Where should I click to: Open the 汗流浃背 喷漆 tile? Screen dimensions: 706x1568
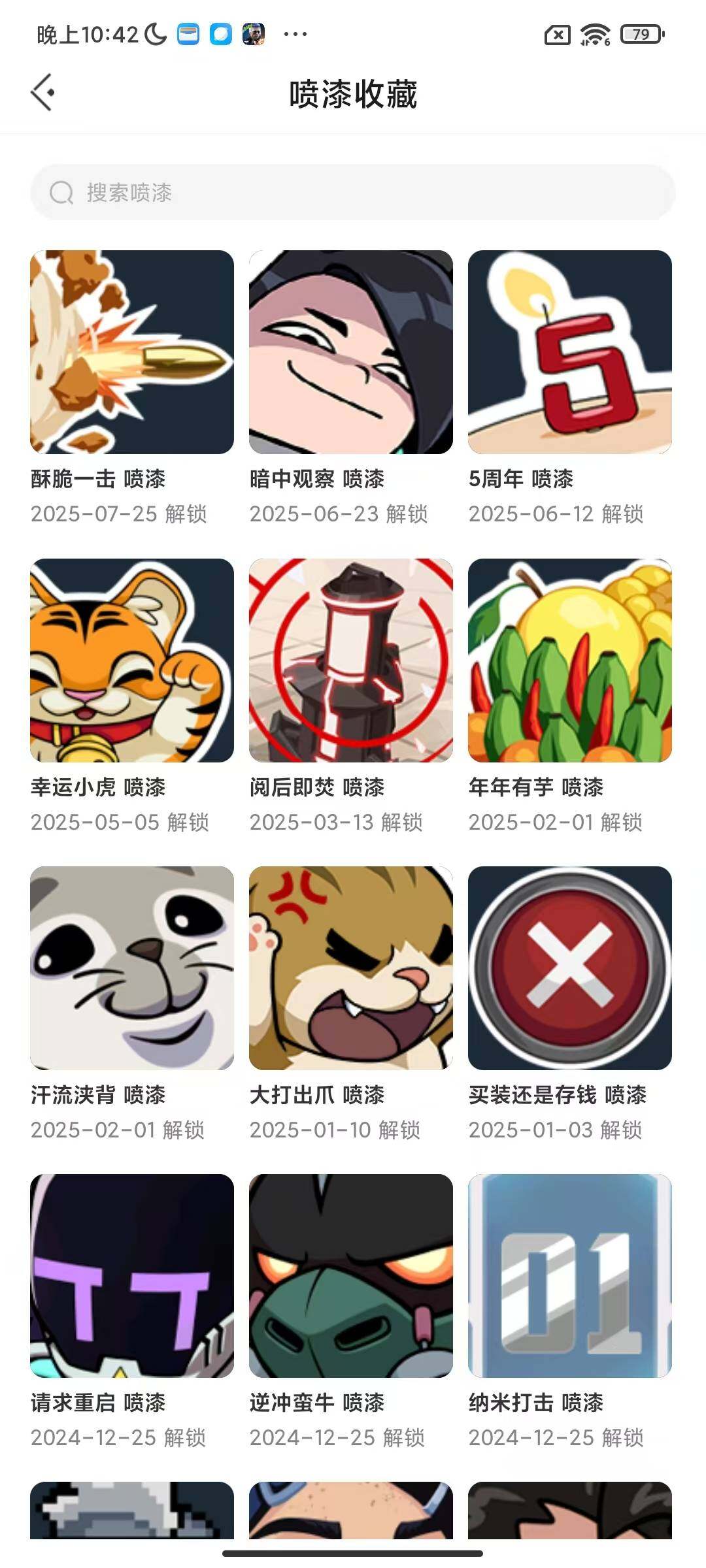pyautogui.click(x=132, y=968)
